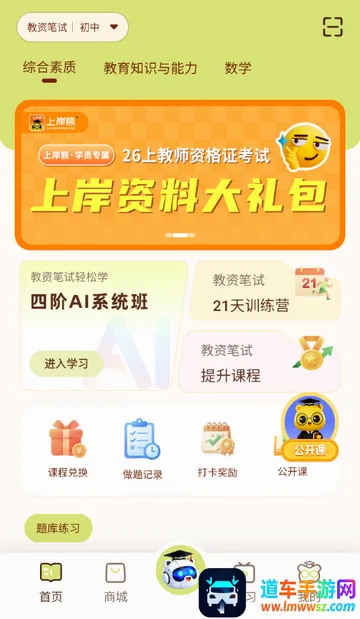
Task: Select the 题库练习 chip
Action: [58, 528]
